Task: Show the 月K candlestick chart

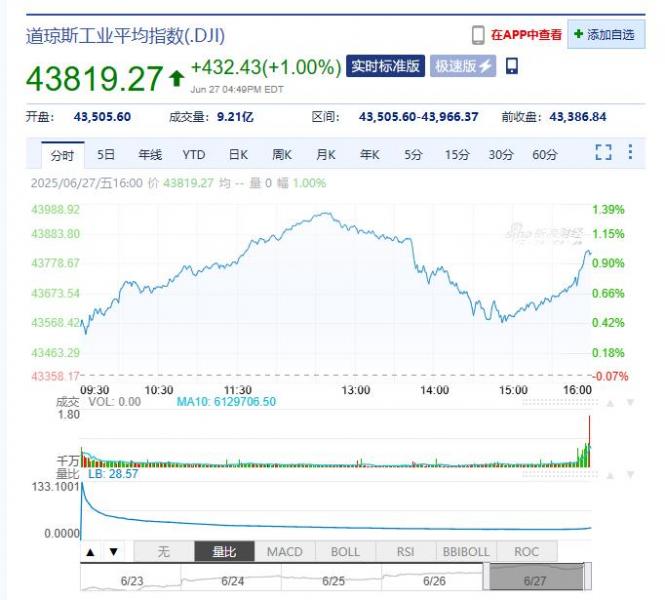Action: [326, 154]
